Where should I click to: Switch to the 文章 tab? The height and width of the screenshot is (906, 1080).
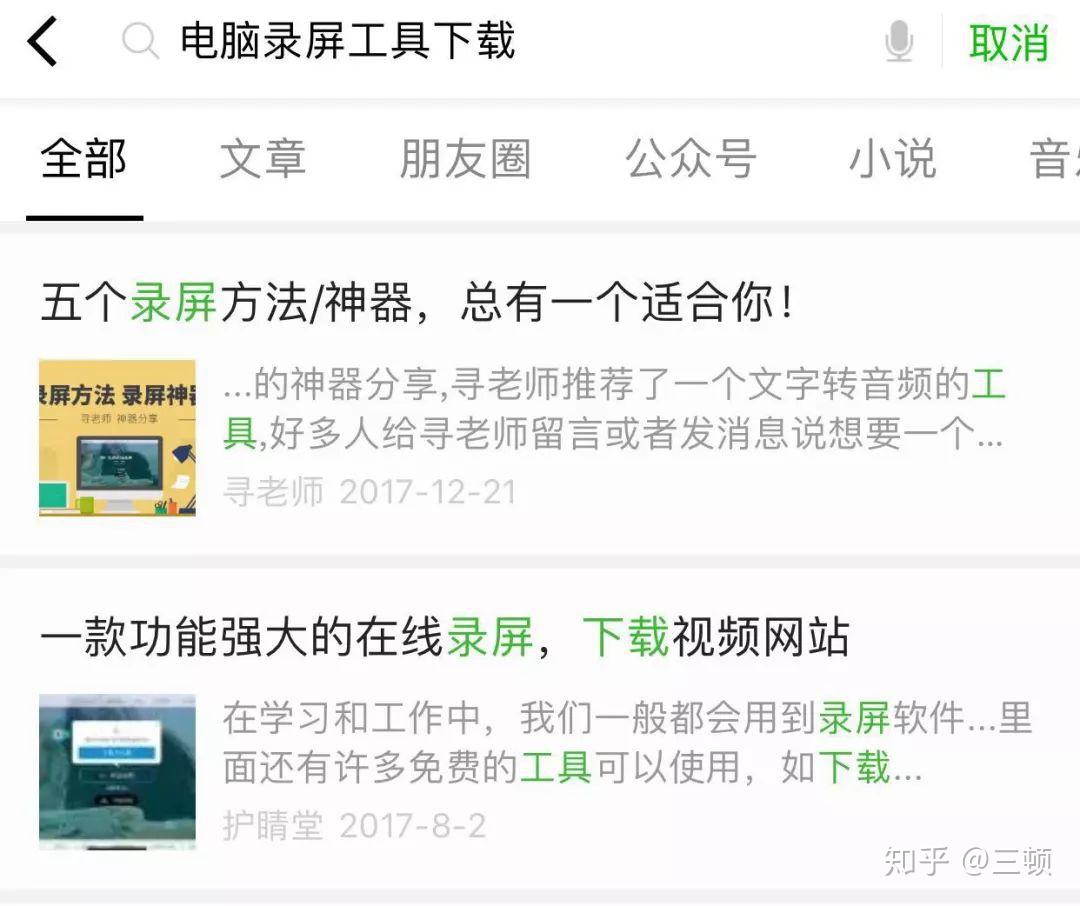click(262, 160)
